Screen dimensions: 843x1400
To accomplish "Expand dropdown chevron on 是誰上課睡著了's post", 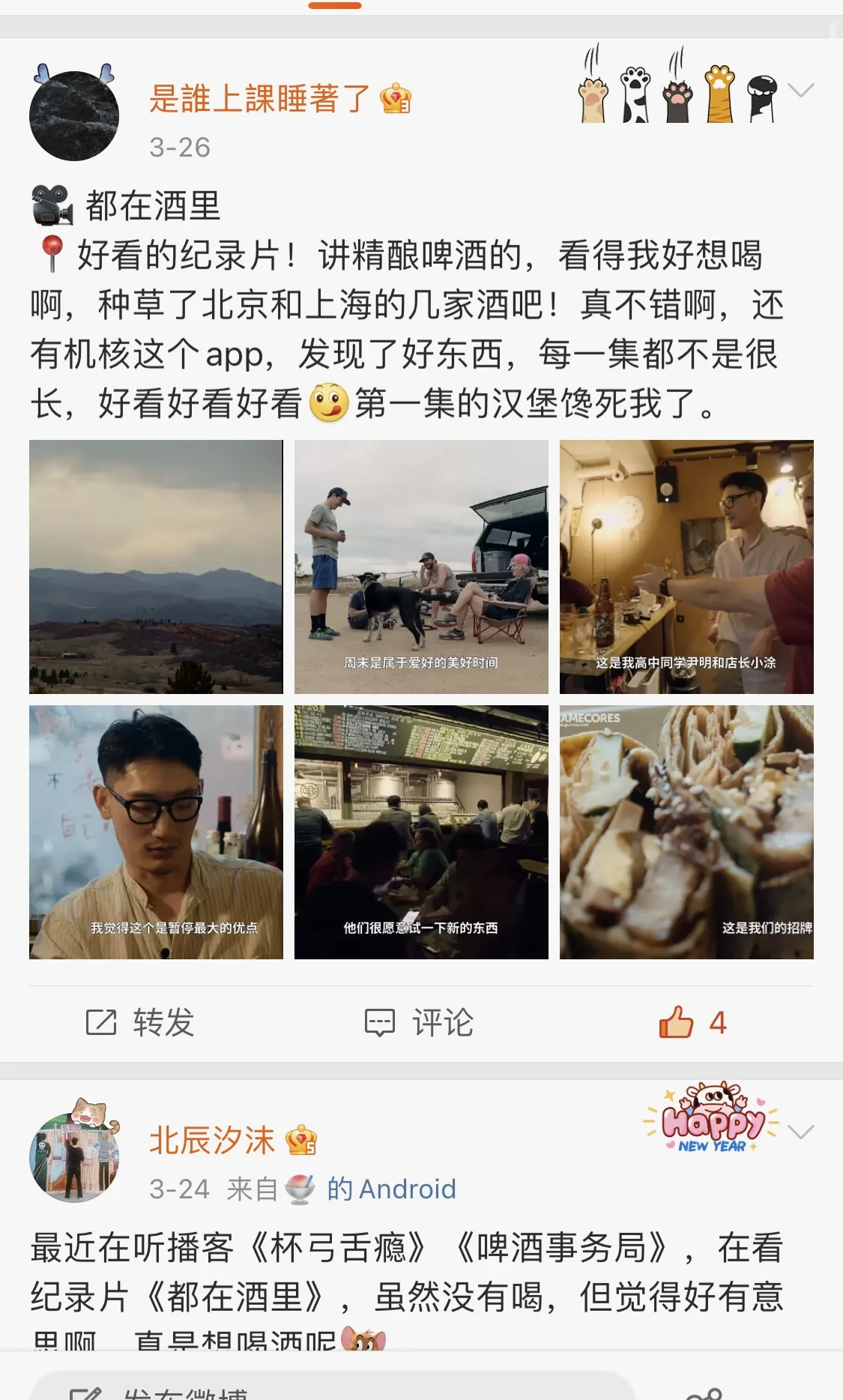I will (x=801, y=91).
